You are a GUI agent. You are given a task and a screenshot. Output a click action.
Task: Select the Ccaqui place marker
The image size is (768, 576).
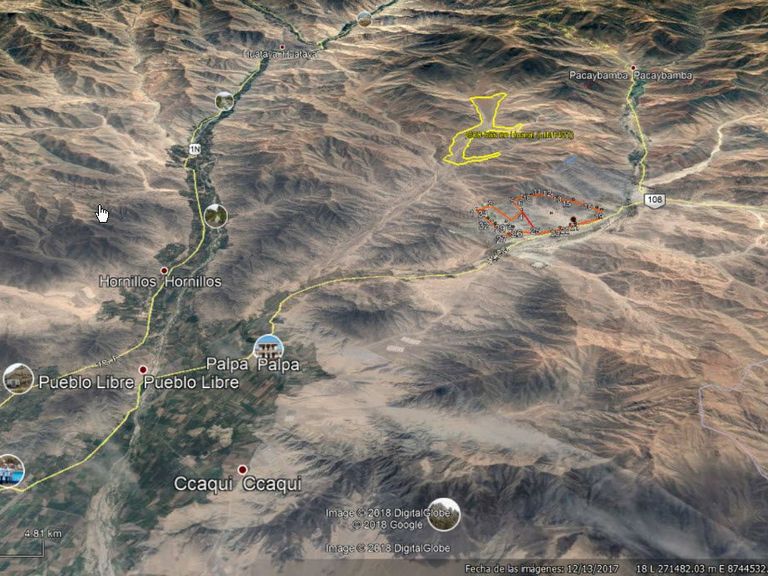[242, 470]
